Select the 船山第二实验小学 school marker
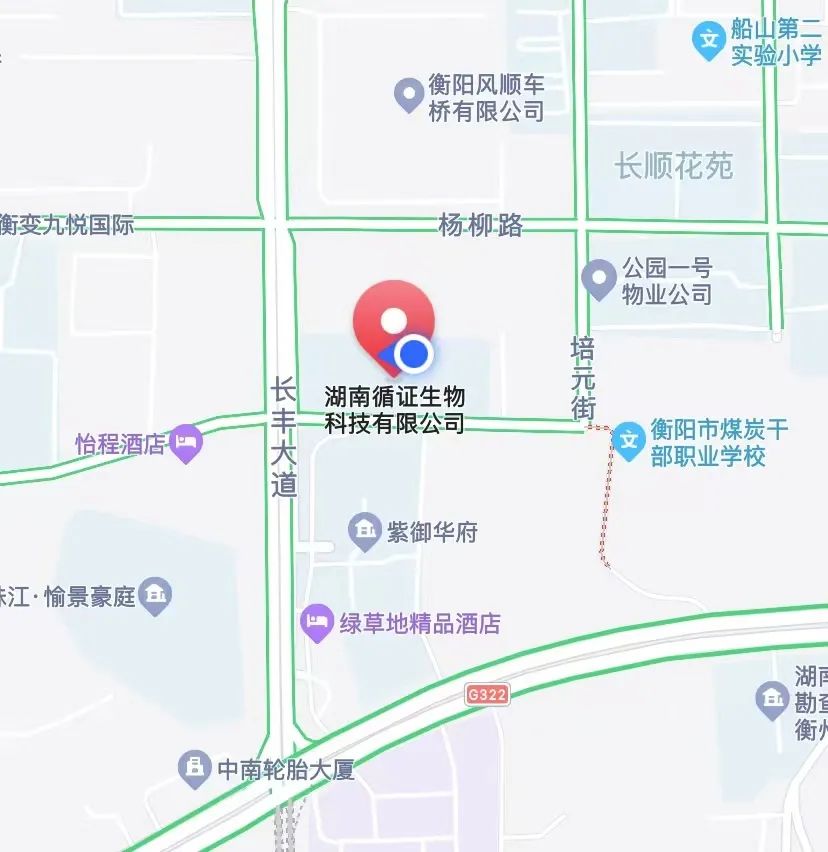The image size is (828, 852). coord(709,41)
